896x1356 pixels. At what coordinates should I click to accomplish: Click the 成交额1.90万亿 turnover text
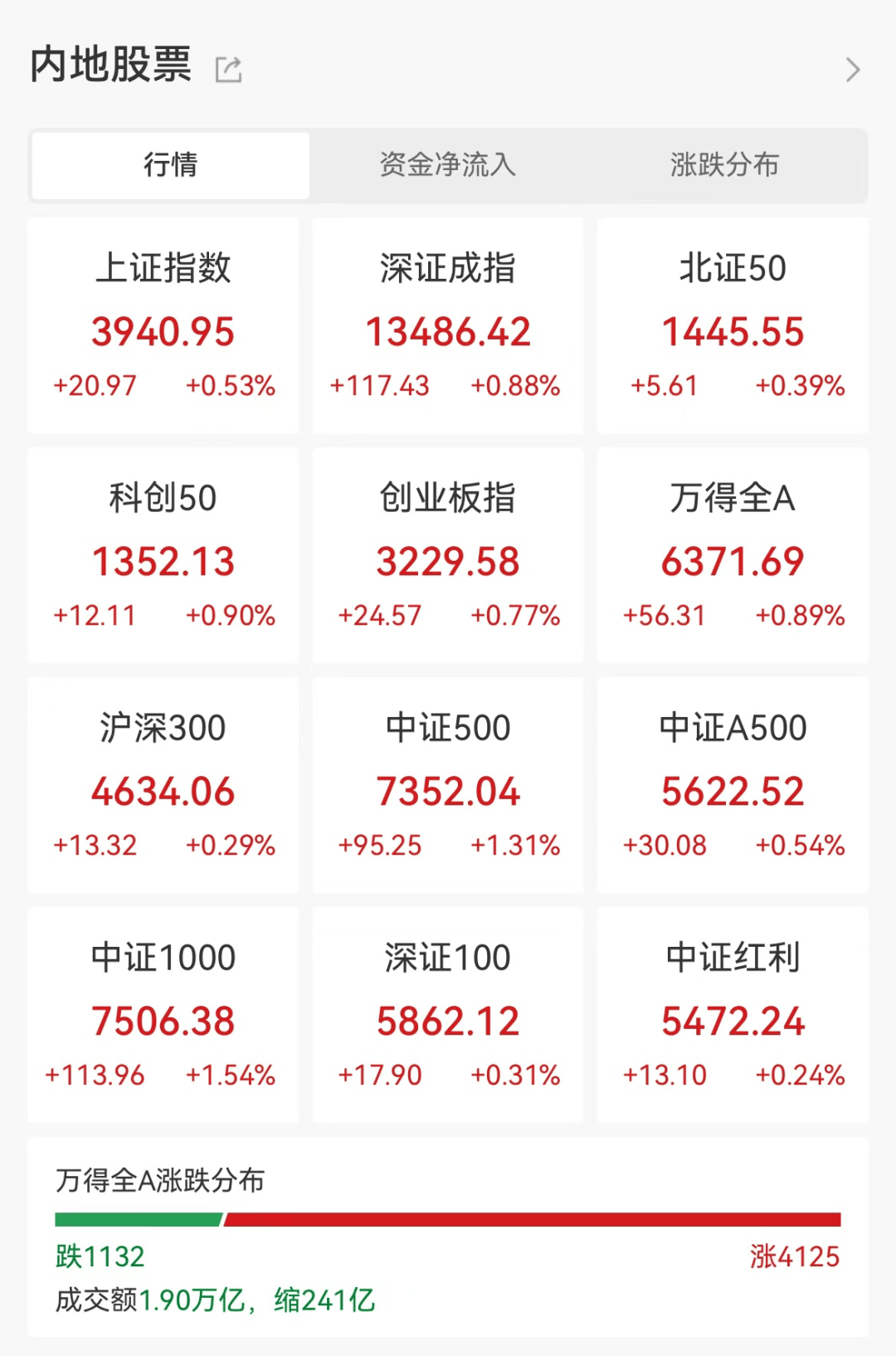pos(216,1300)
